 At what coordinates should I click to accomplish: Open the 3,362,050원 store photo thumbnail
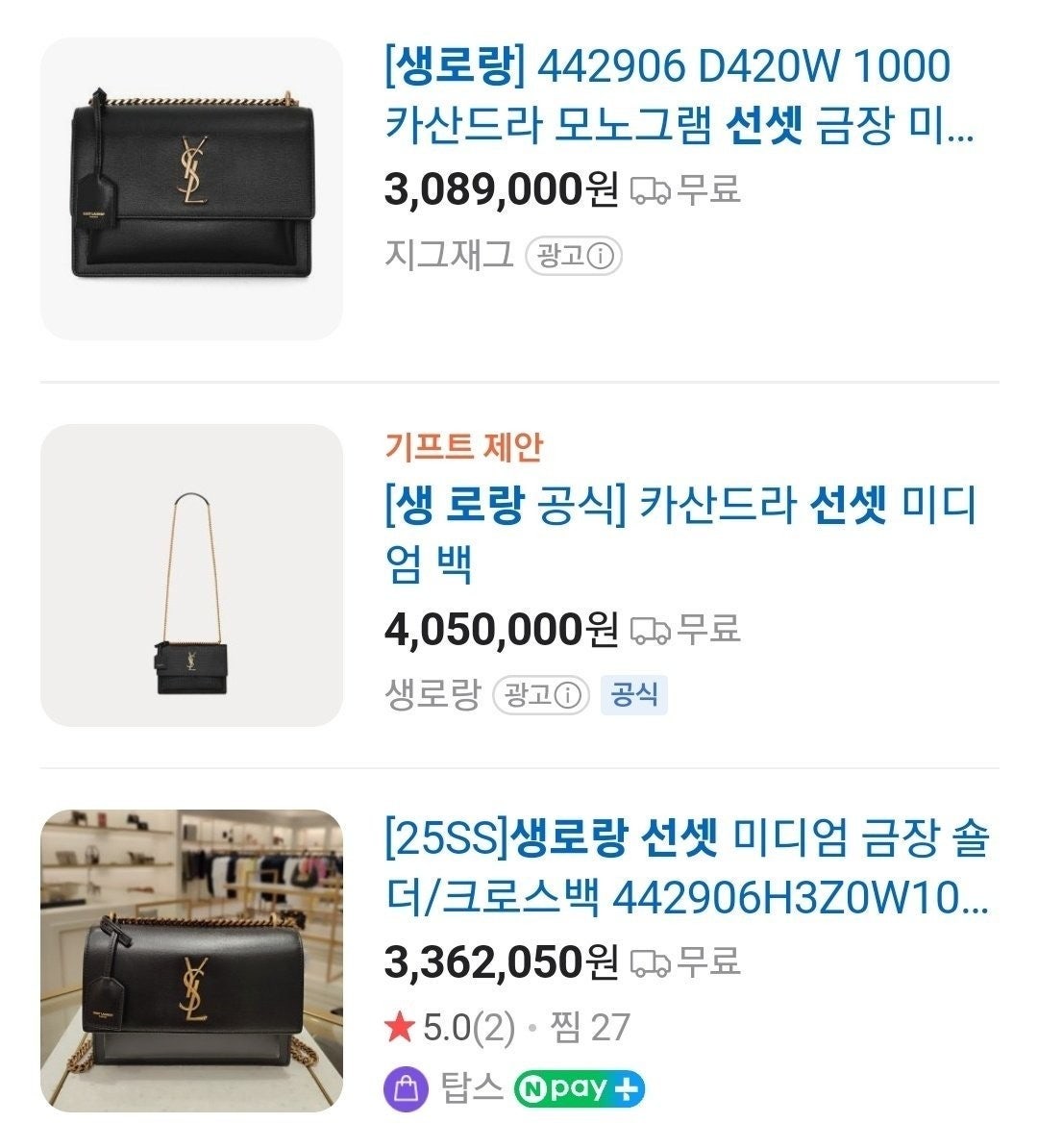pos(191,961)
